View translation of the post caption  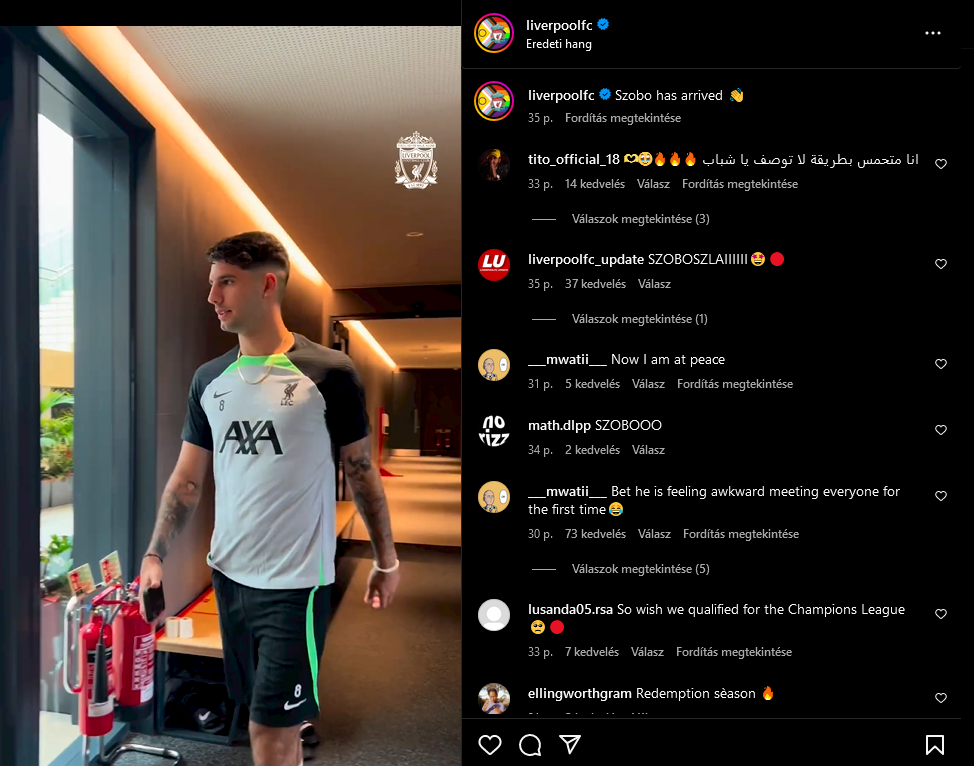coord(622,118)
